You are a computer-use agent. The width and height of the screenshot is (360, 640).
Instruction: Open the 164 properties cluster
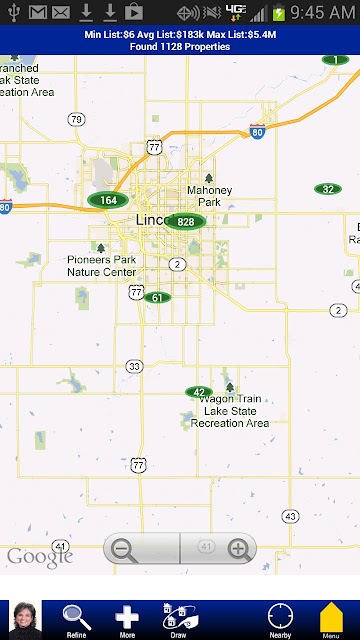point(108,200)
